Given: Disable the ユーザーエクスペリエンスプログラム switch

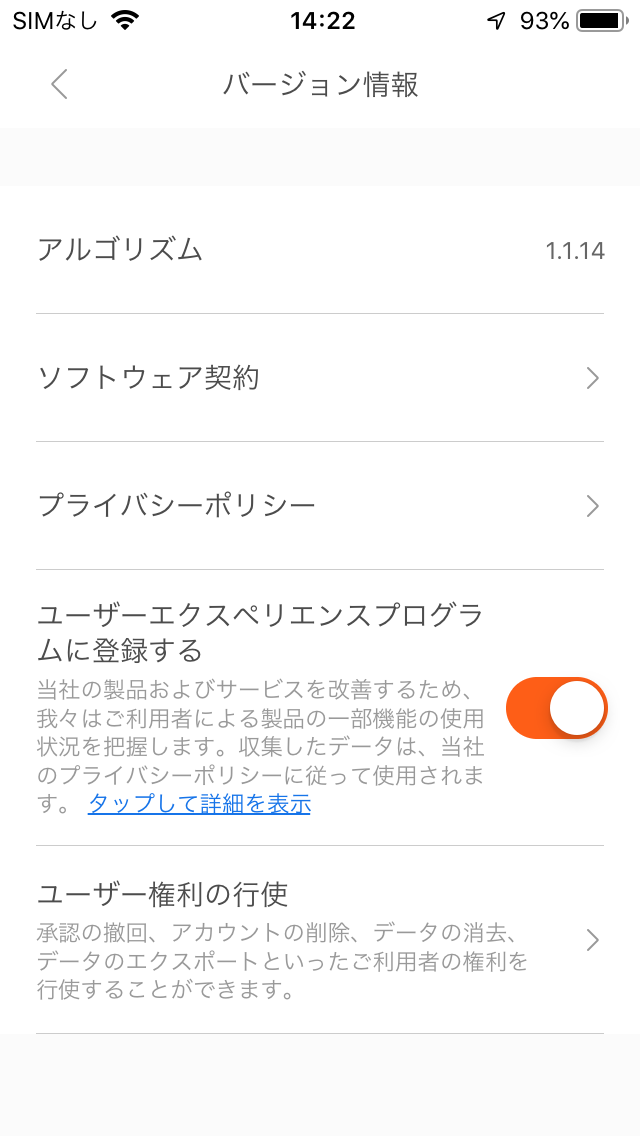Looking at the screenshot, I should (556, 708).
